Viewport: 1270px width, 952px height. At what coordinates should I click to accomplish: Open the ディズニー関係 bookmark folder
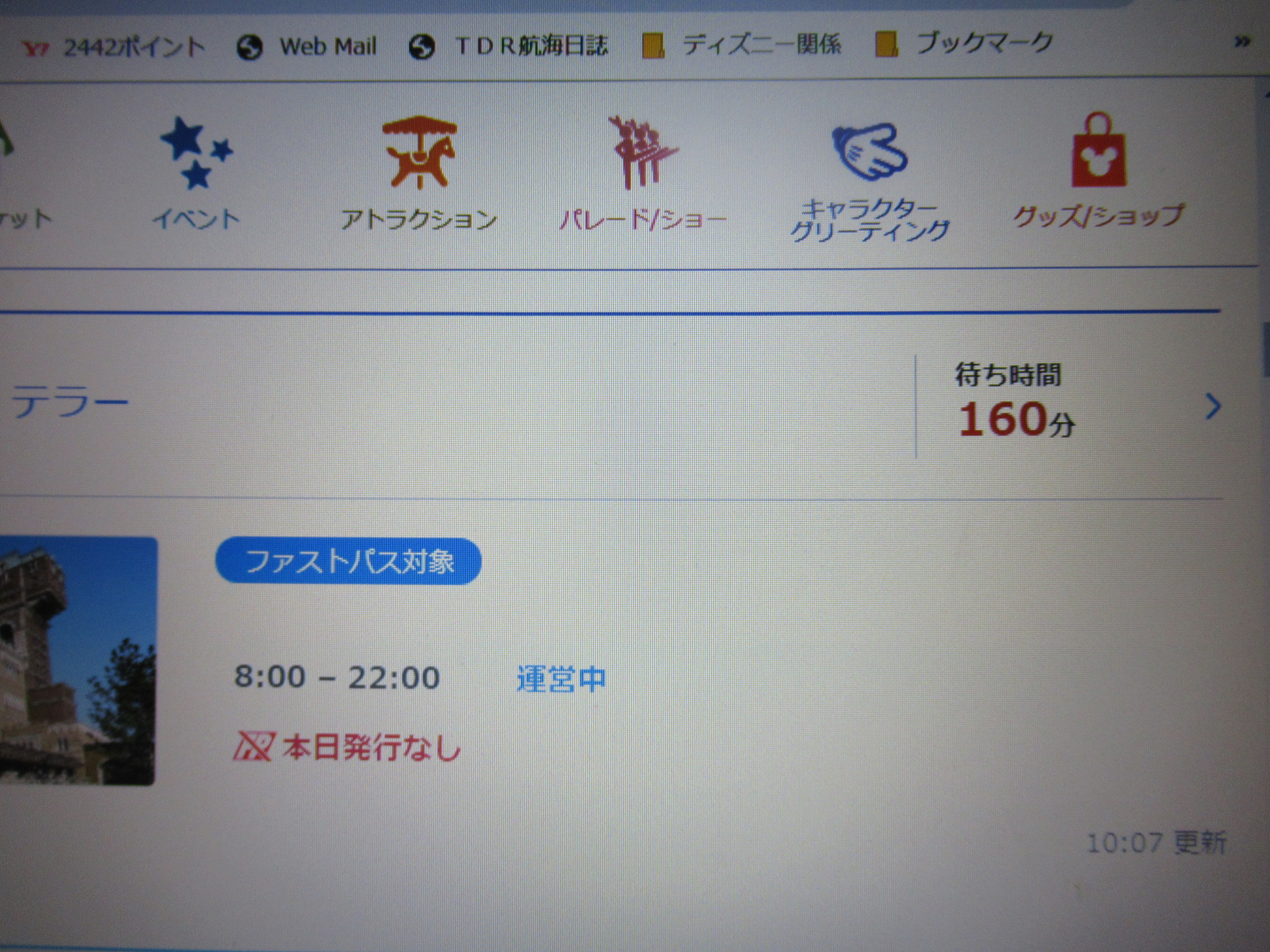[x=742, y=45]
